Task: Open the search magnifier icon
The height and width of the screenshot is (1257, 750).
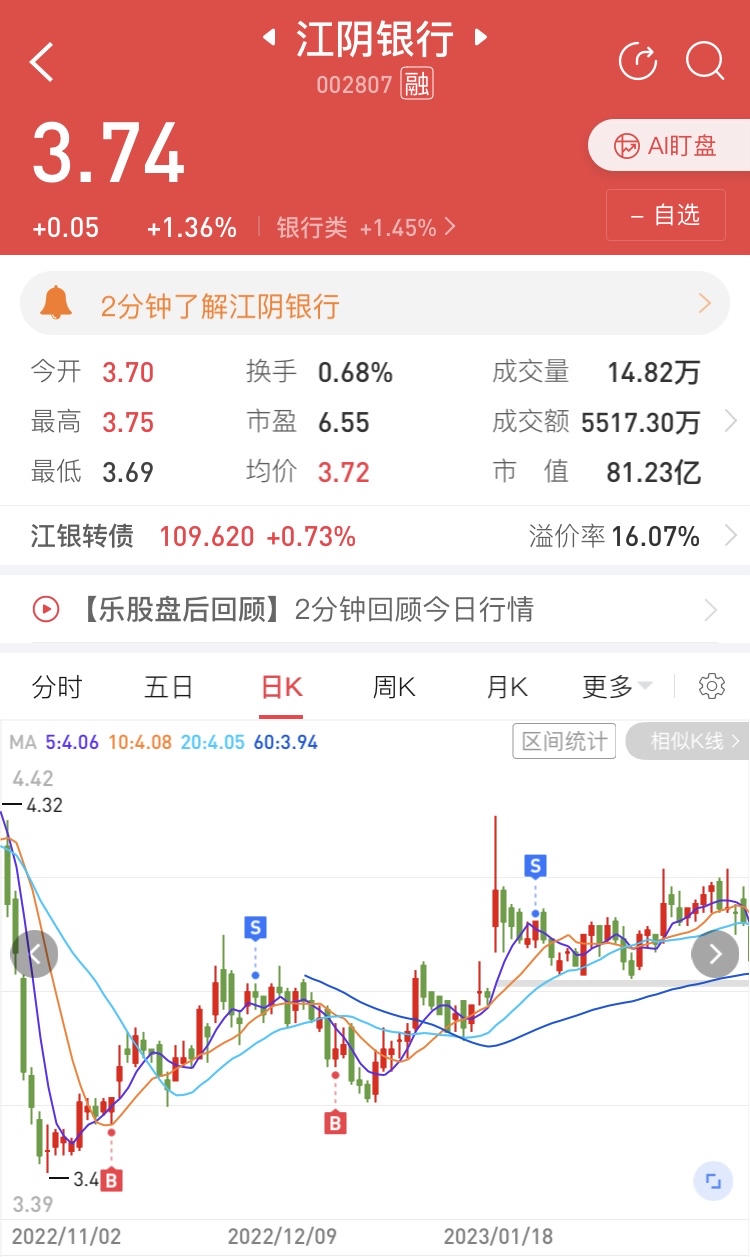Action: tap(705, 61)
